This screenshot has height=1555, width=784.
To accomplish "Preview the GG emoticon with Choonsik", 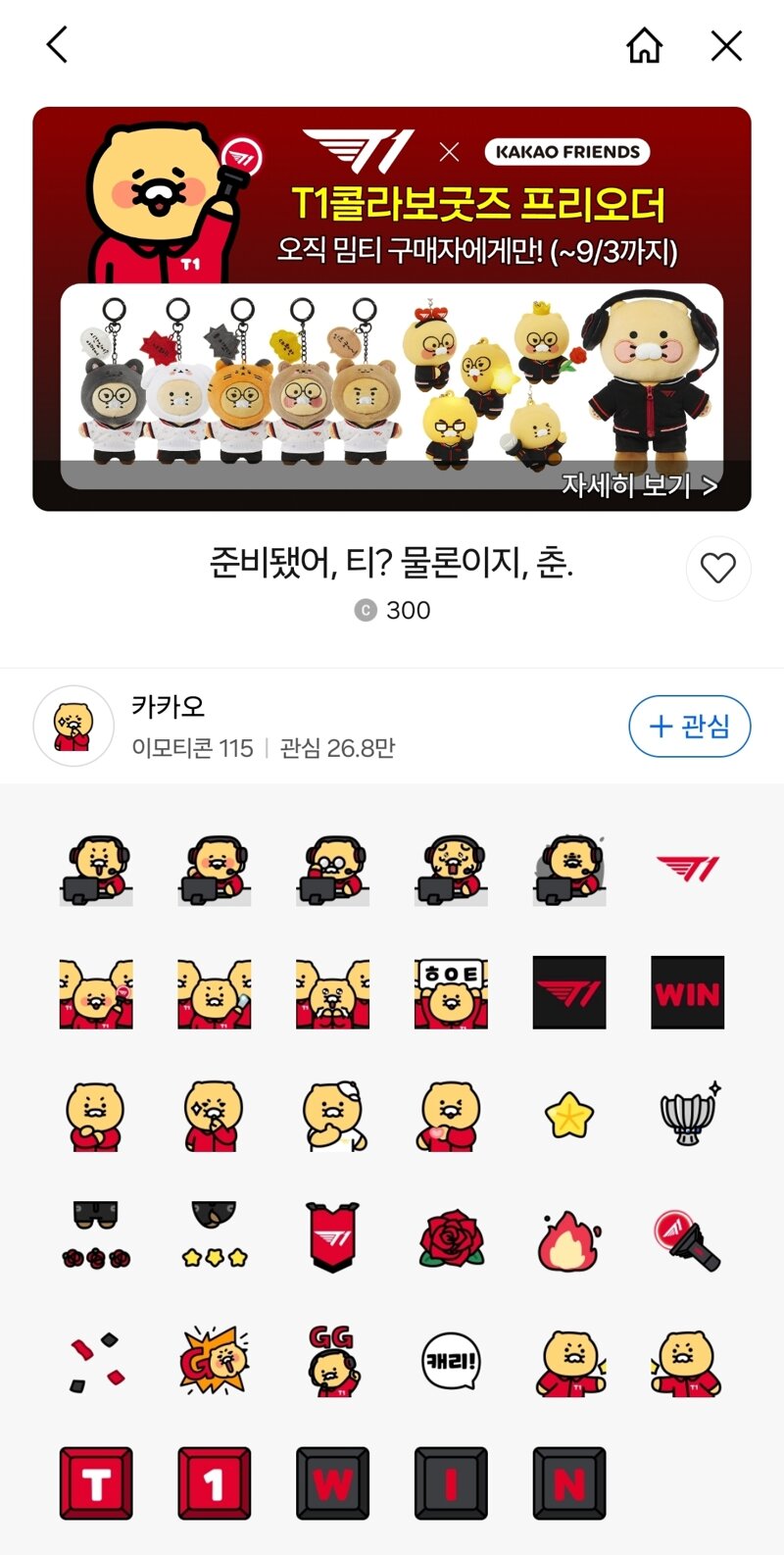I will click(x=332, y=1361).
